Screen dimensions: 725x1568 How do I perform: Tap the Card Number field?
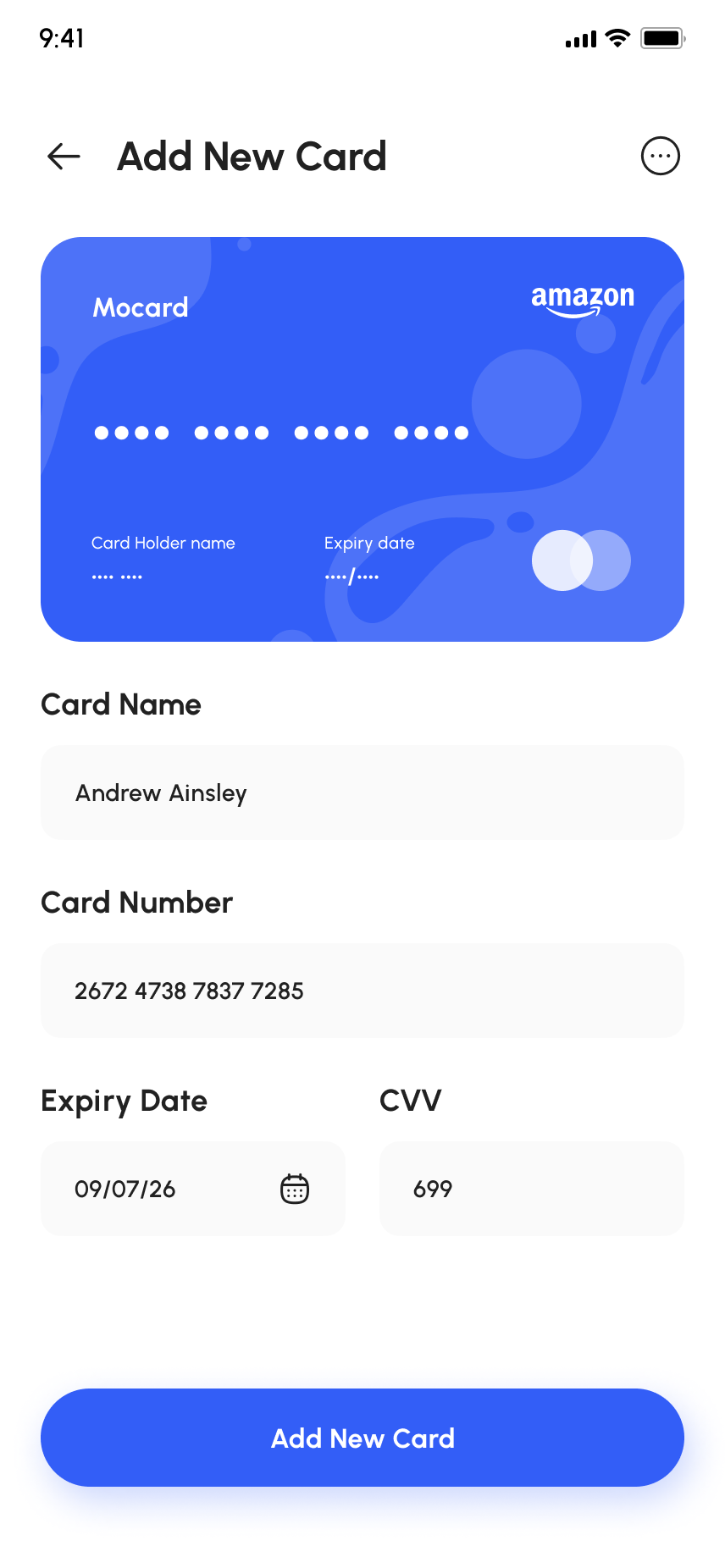tap(362, 991)
